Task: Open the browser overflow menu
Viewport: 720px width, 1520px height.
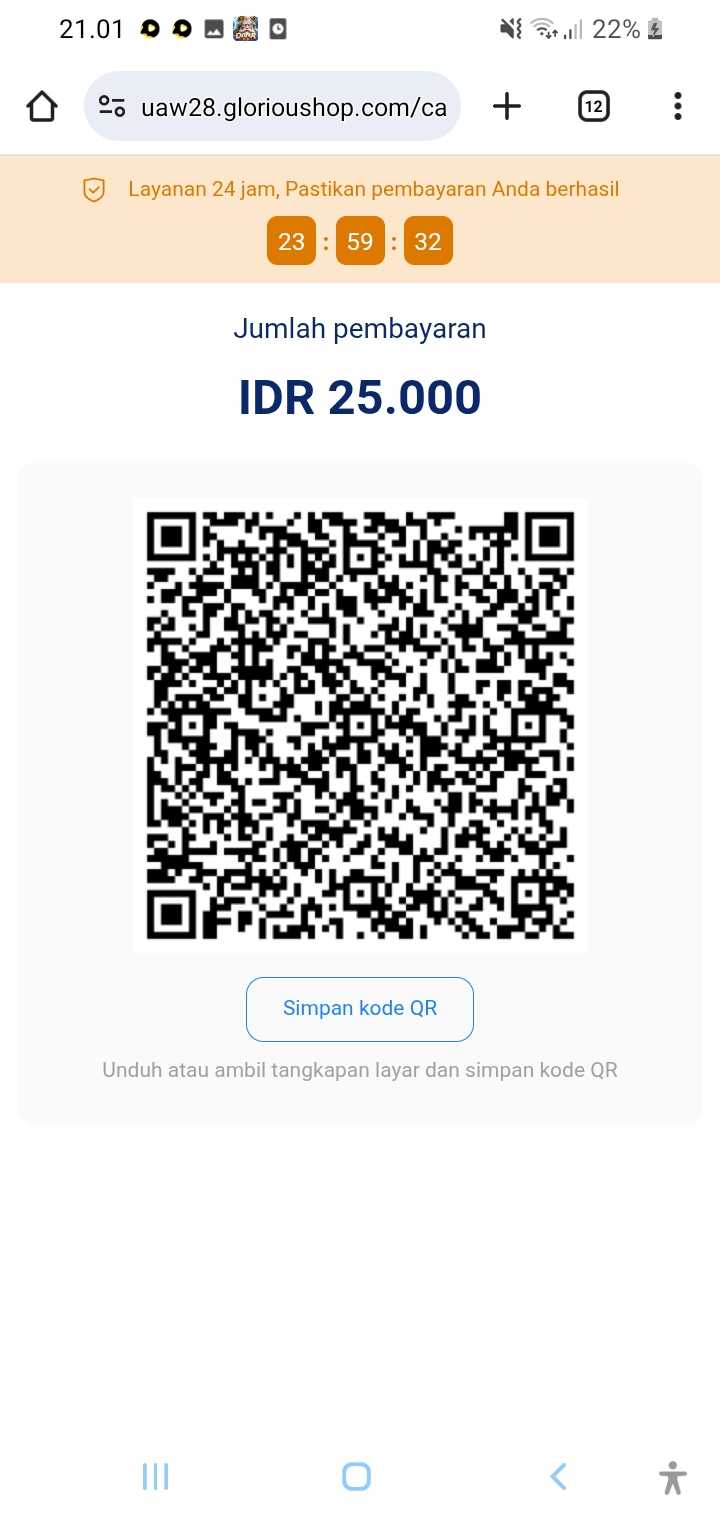Action: 677,106
